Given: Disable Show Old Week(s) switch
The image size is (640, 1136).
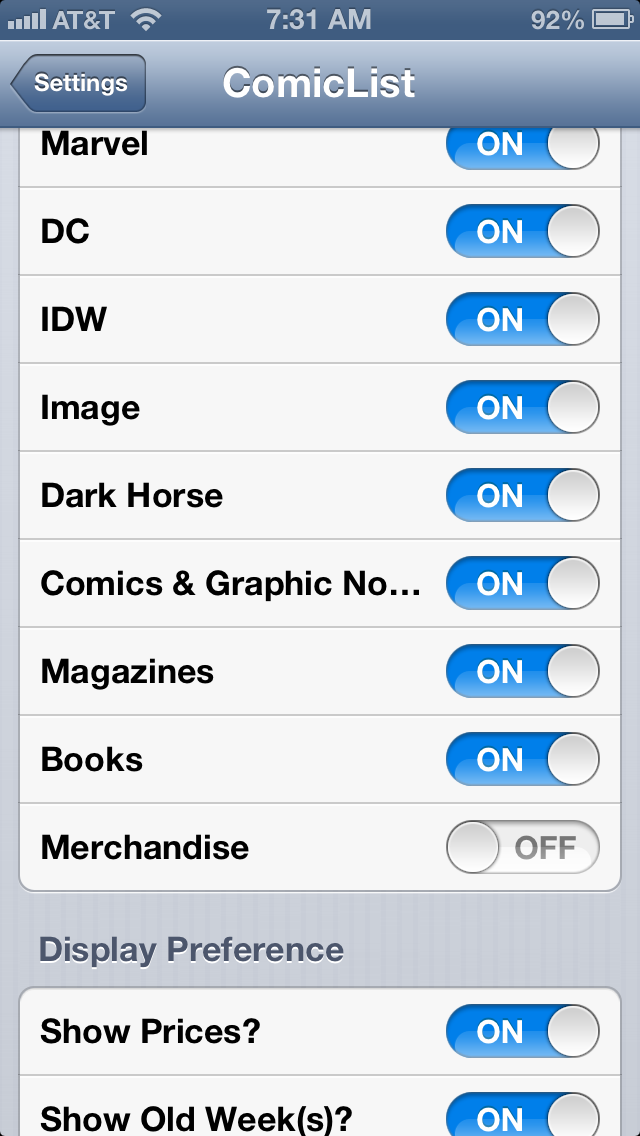Looking at the screenshot, I should pos(523,1114).
